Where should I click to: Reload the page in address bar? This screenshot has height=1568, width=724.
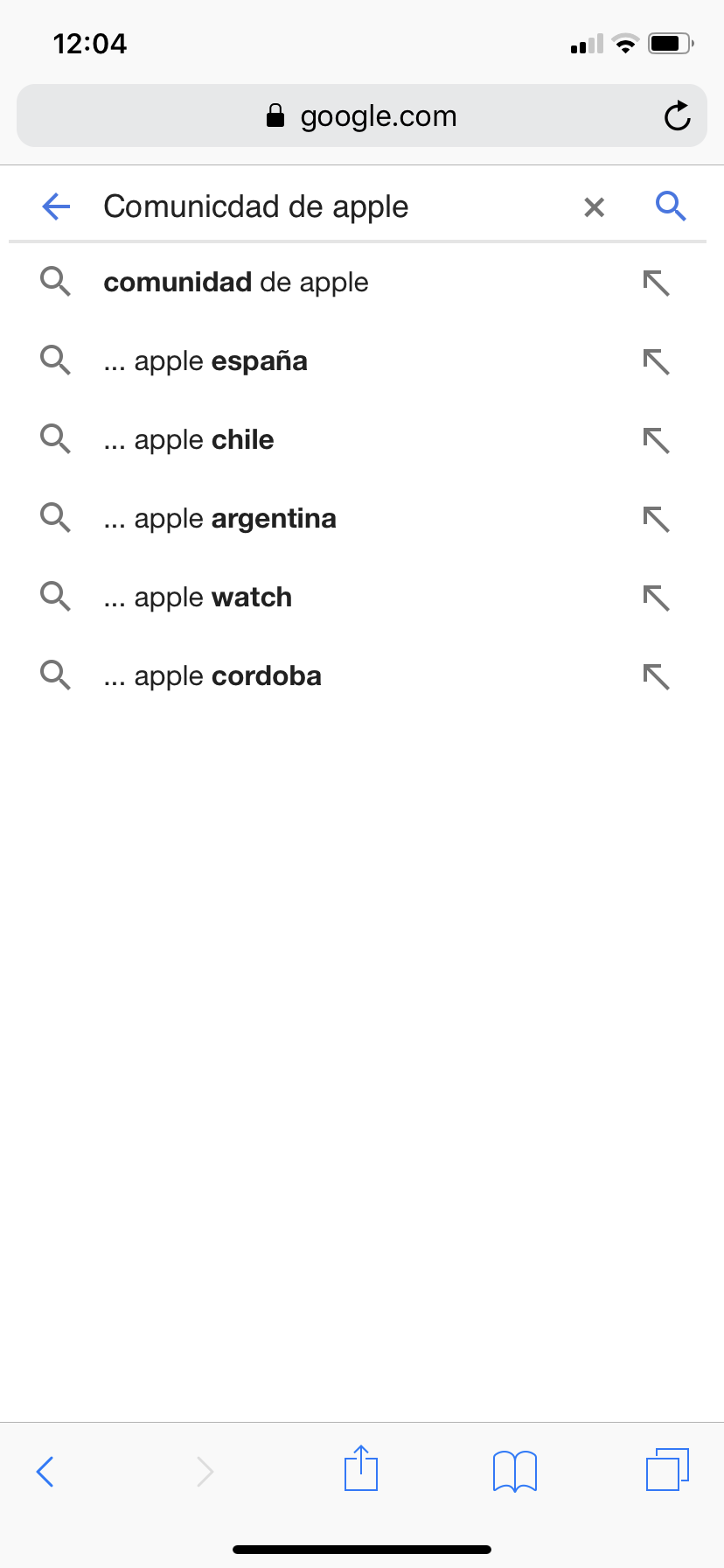[x=677, y=116]
